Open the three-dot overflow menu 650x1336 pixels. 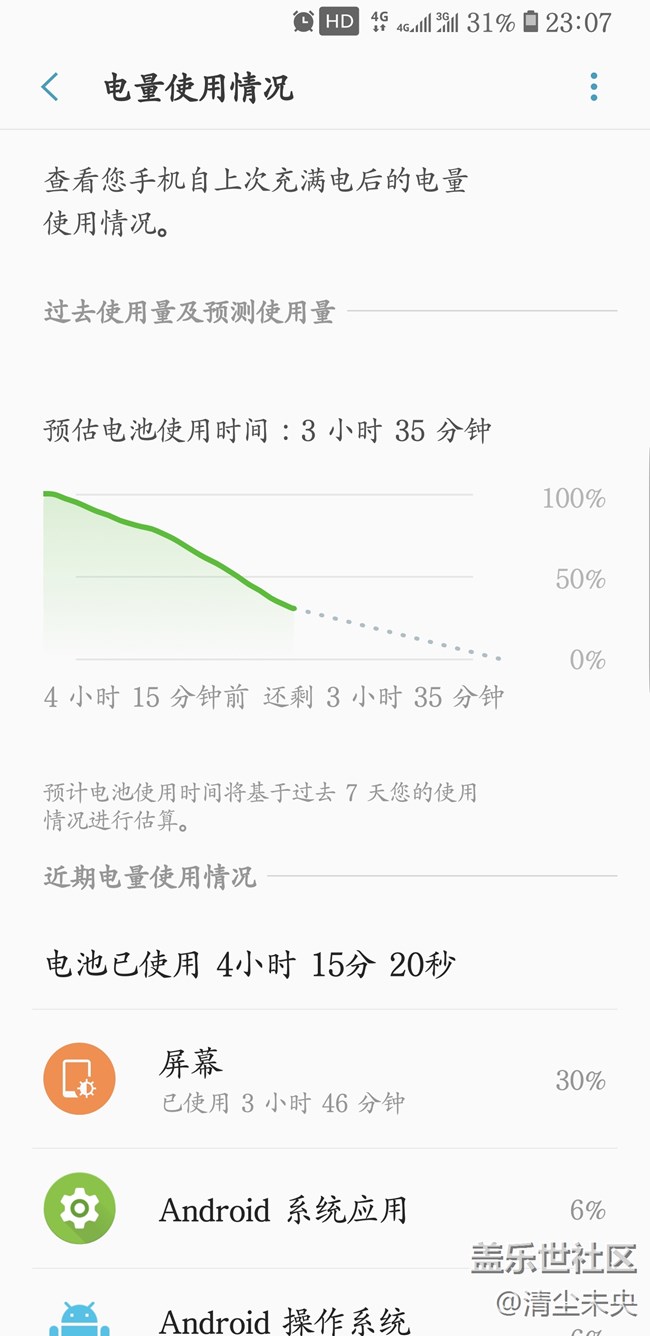[x=594, y=87]
